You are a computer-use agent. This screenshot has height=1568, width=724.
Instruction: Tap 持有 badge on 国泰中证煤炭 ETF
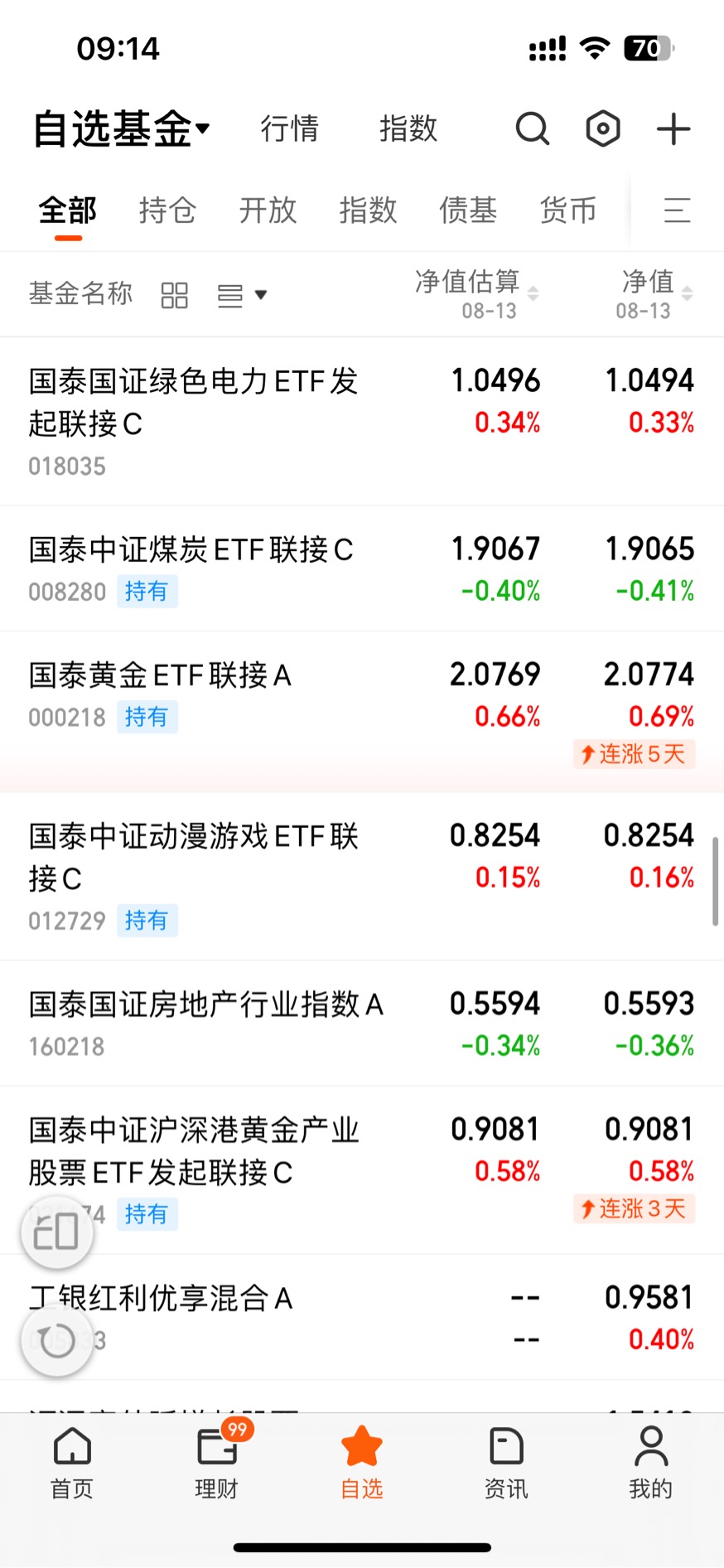147,592
